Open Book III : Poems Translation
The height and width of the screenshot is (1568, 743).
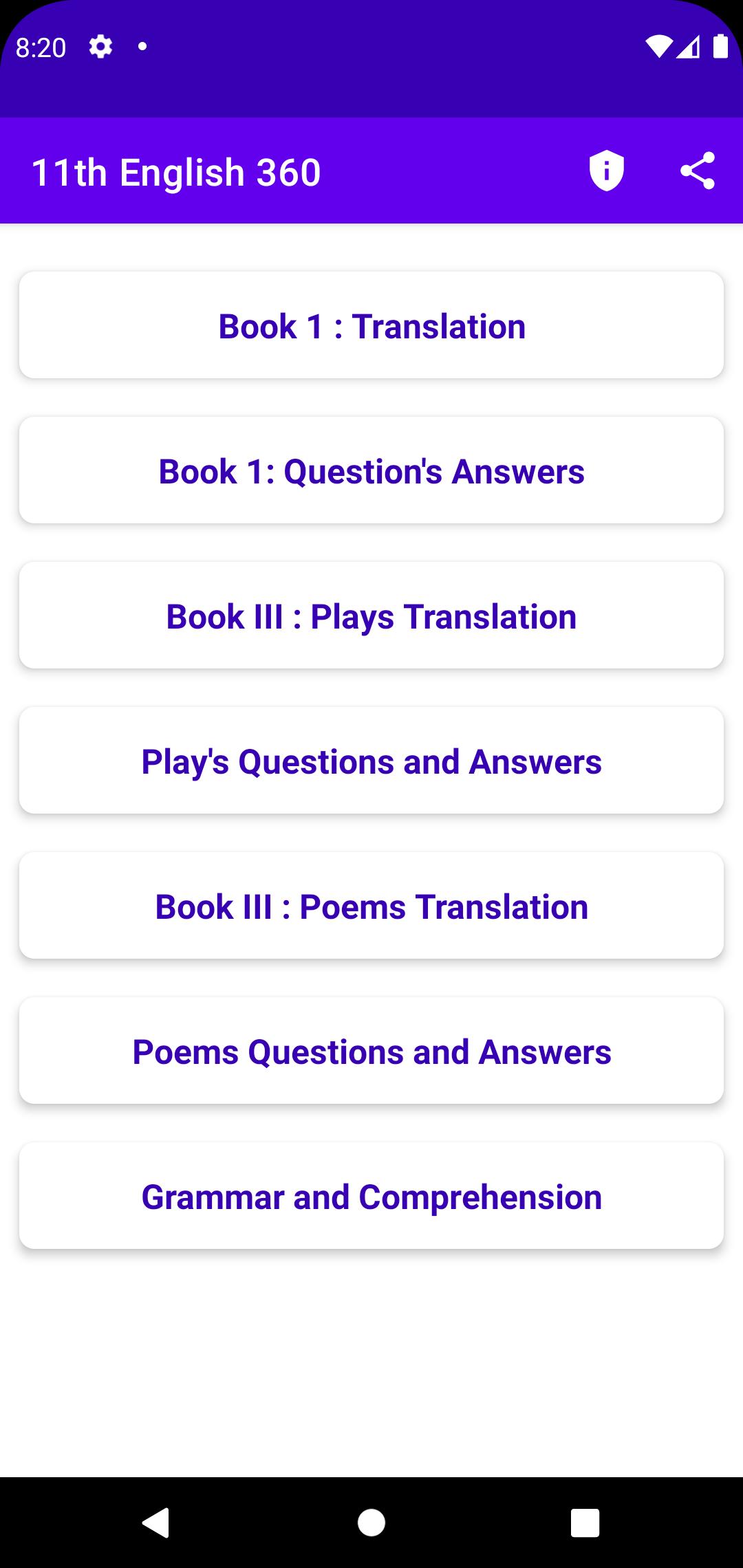coord(371,906)
